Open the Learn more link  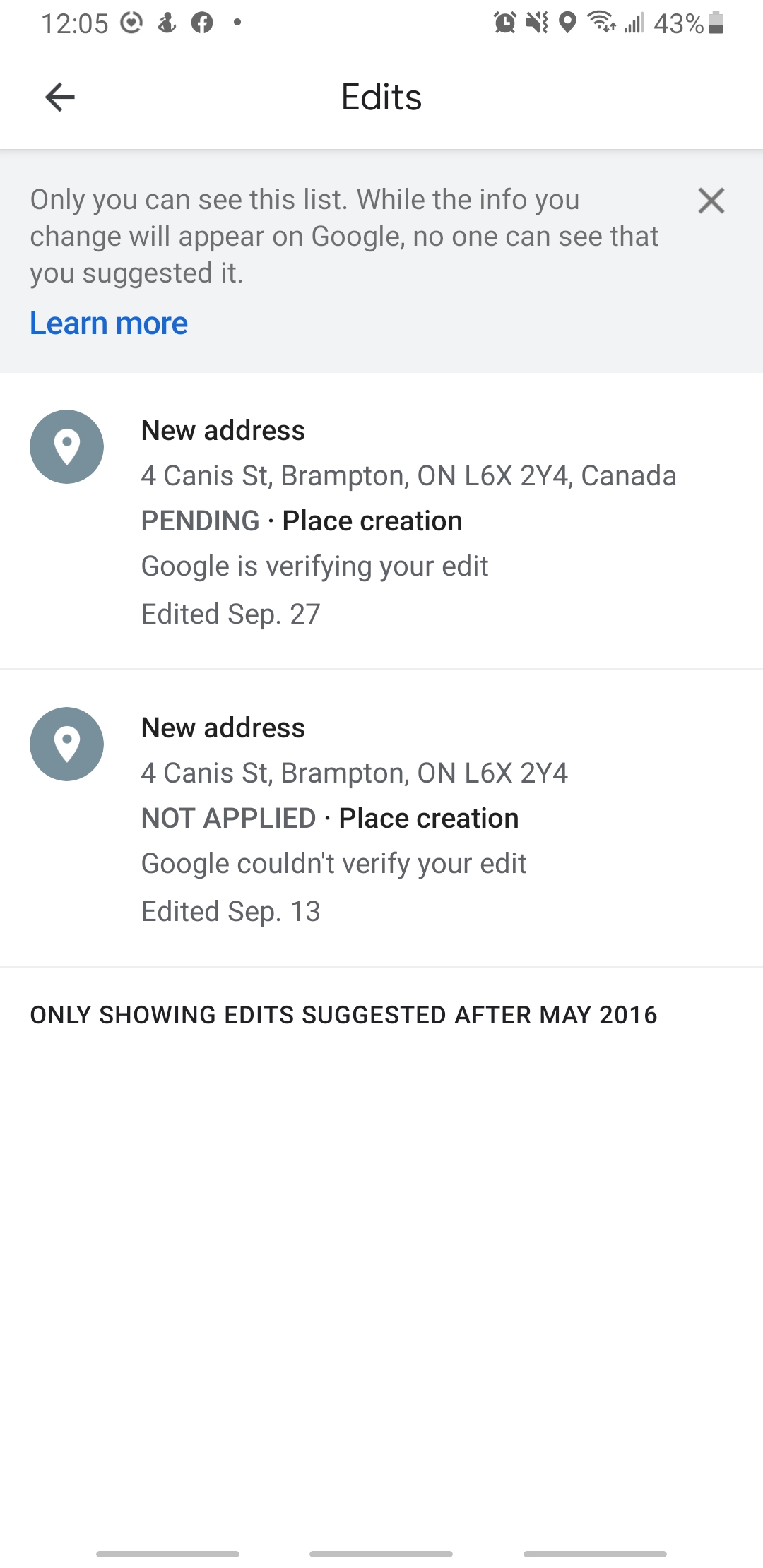point(109,323)
